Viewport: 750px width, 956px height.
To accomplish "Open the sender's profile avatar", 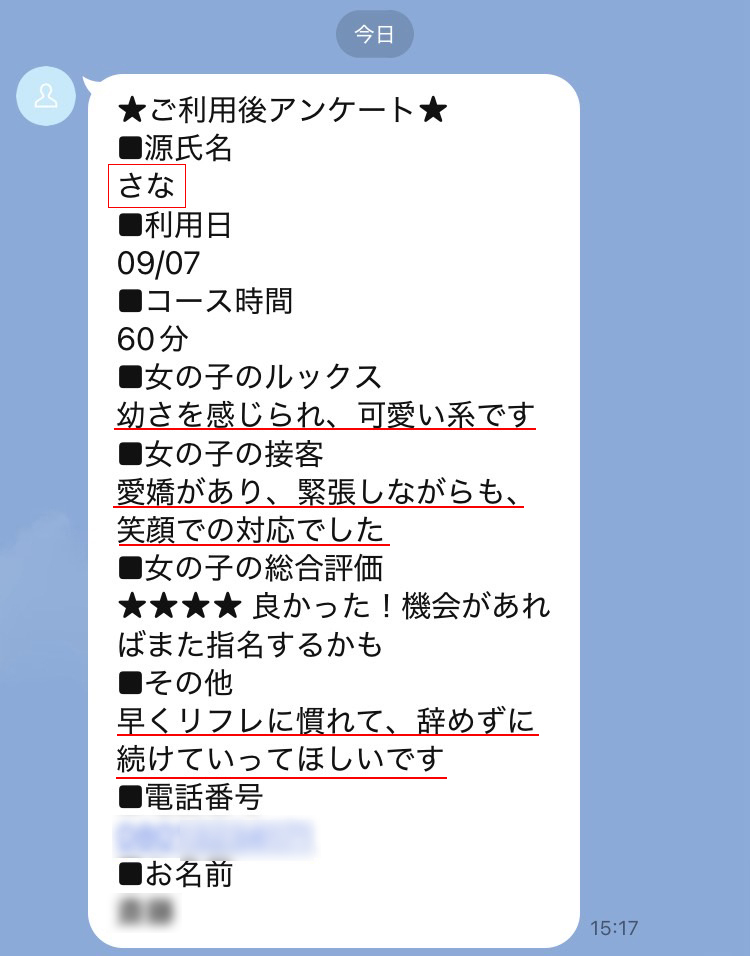I will click(x=46, y=97).
